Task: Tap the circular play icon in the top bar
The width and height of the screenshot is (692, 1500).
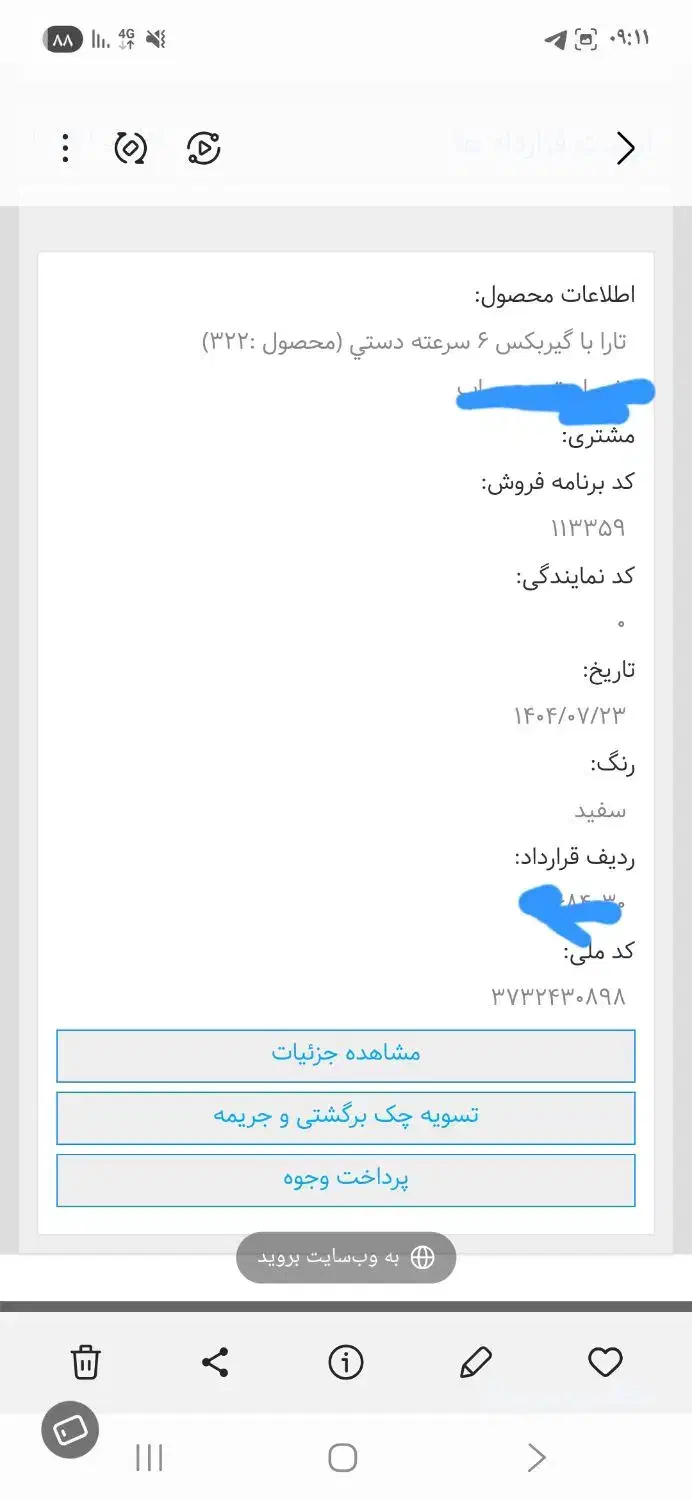Action: pyautogui.click(x=204, y=148)
